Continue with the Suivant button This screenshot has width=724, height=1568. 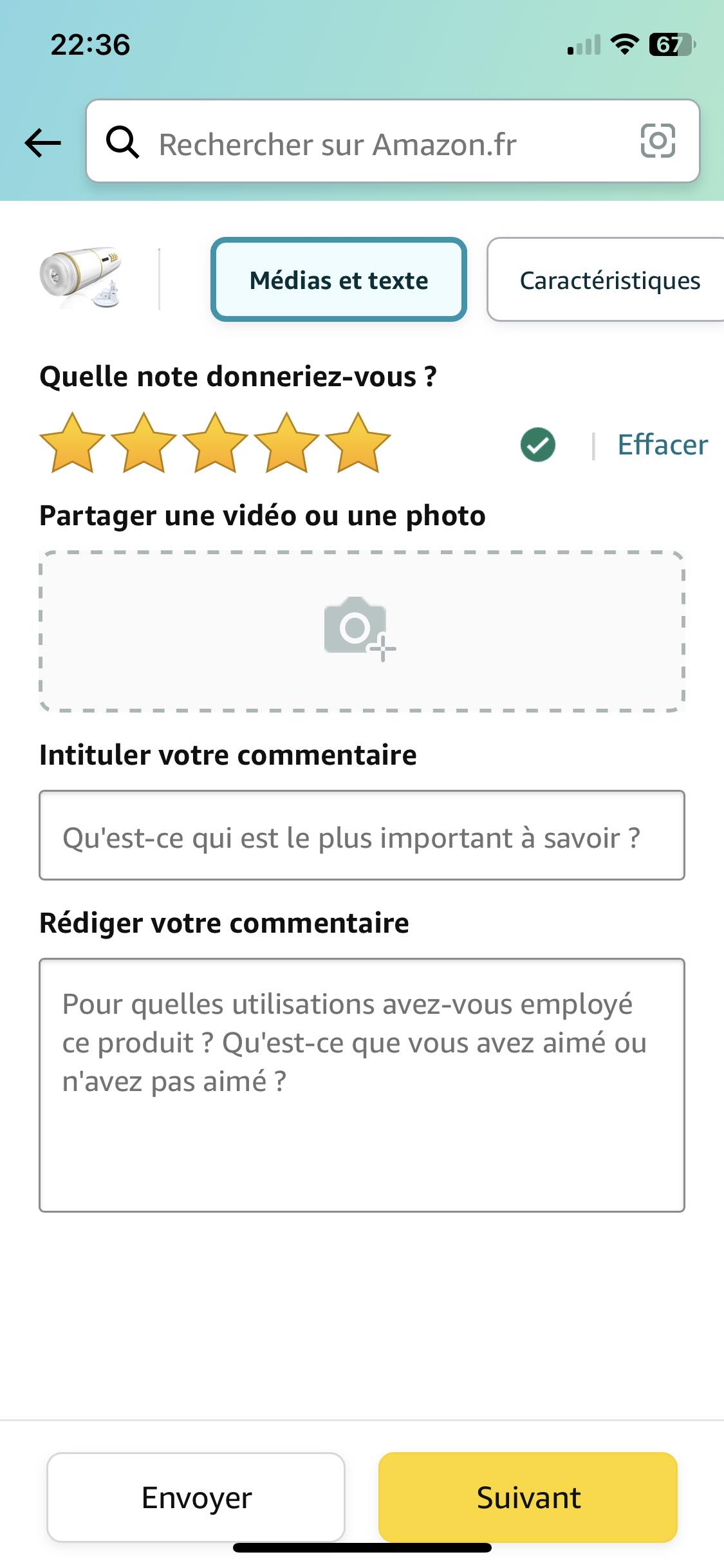(x=528, y=1497)
